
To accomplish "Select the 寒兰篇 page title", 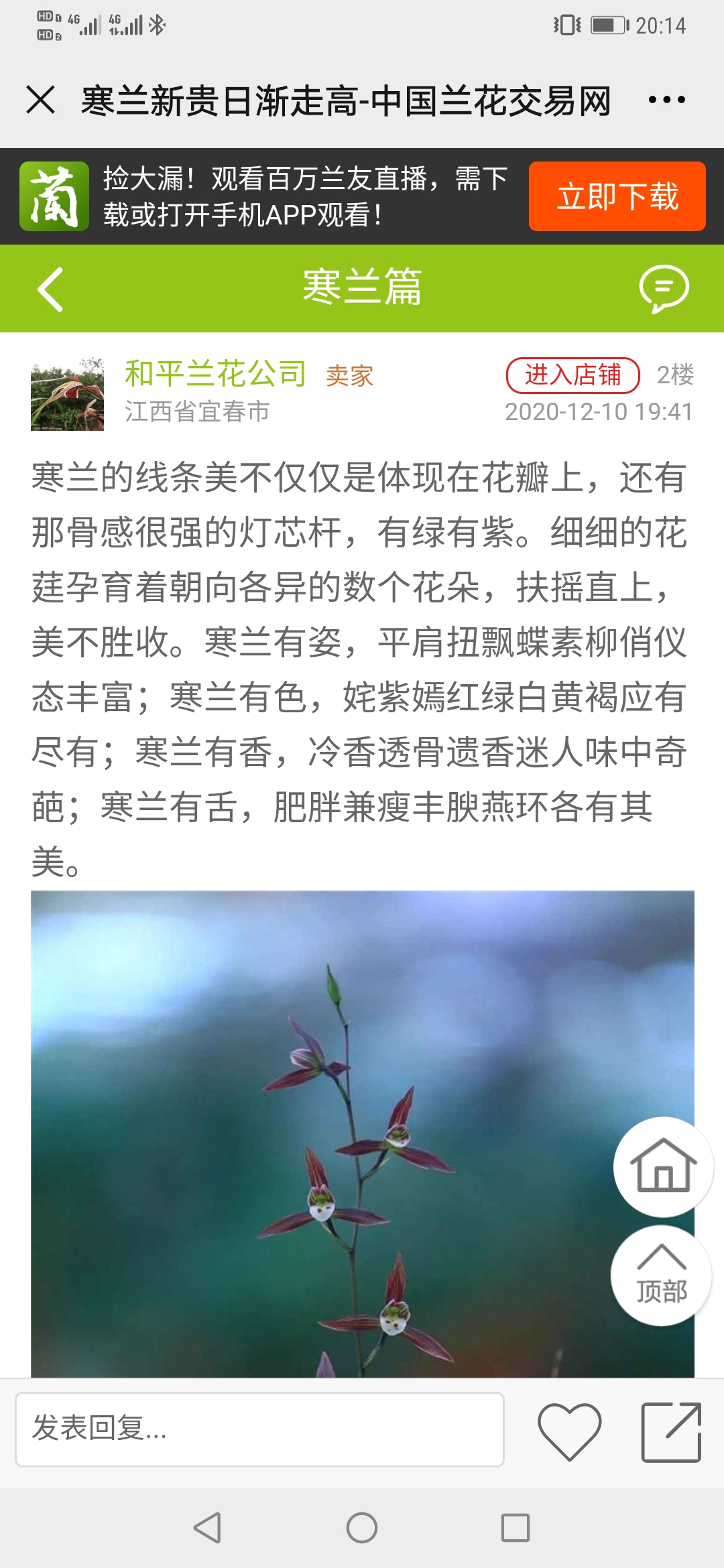I will pos(362,288).
